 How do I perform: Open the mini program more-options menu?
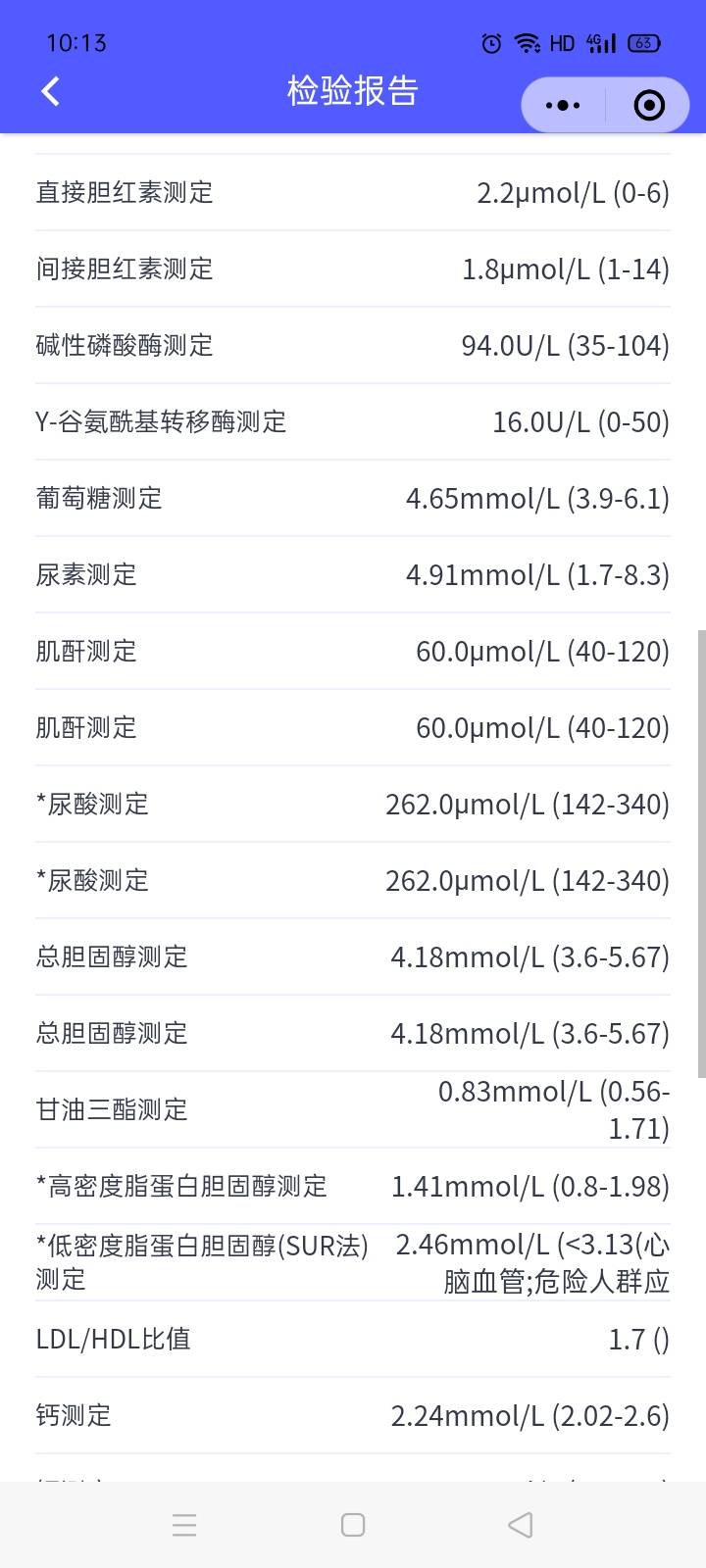(563, 105)
